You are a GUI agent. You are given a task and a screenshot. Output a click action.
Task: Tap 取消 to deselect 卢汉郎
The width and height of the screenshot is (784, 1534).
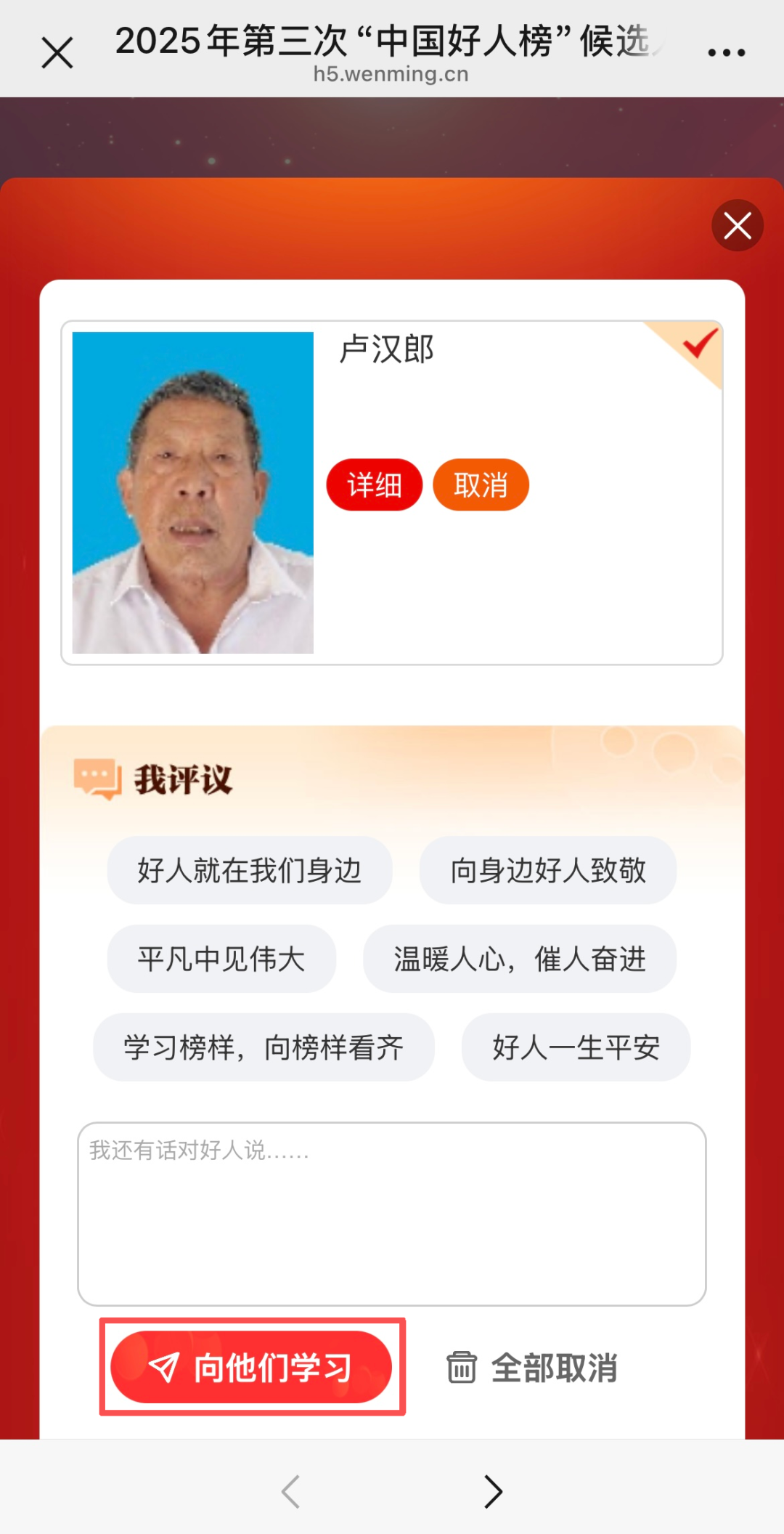coord(481,484)
